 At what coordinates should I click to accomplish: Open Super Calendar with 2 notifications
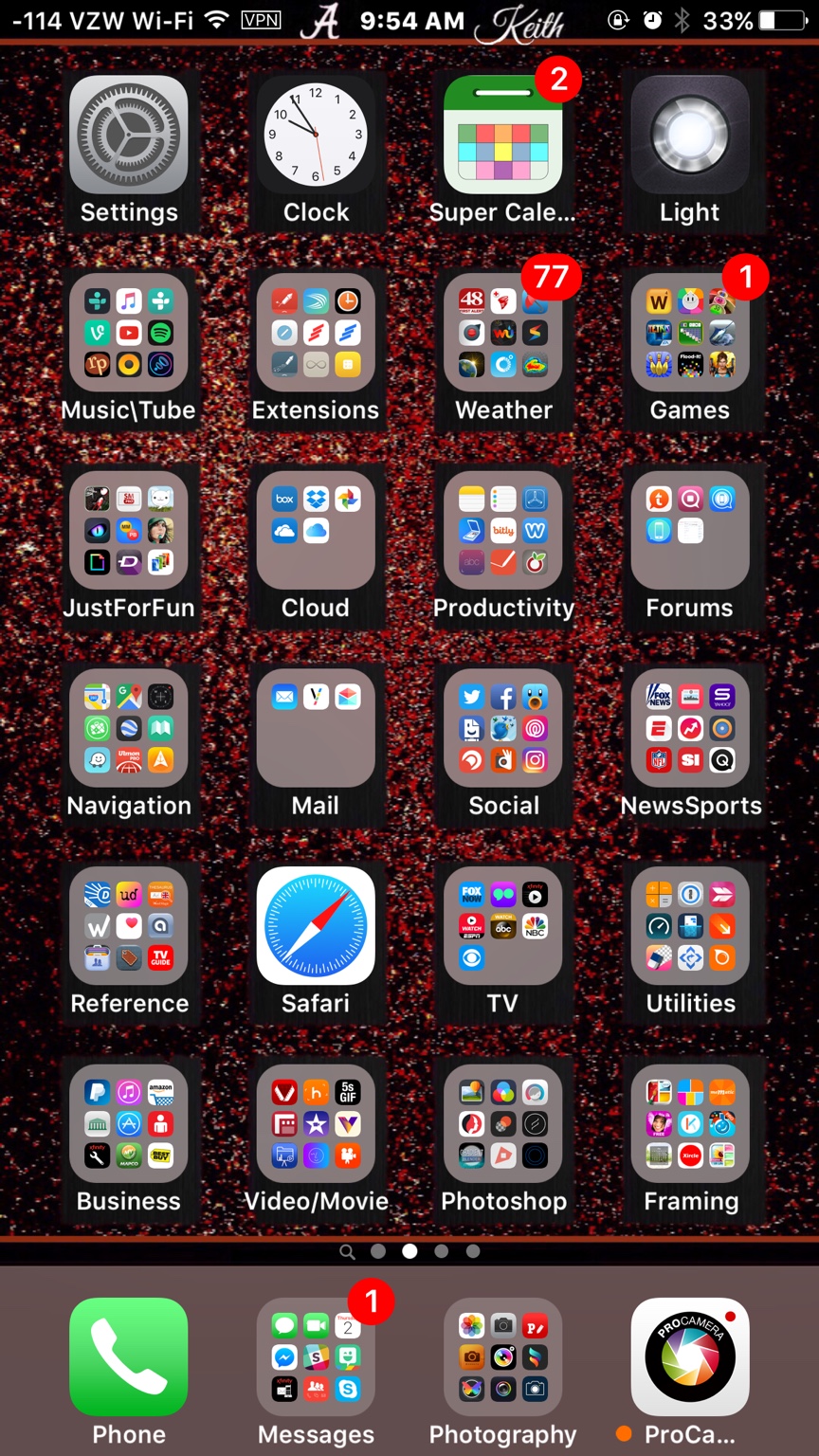pos(502,135)
